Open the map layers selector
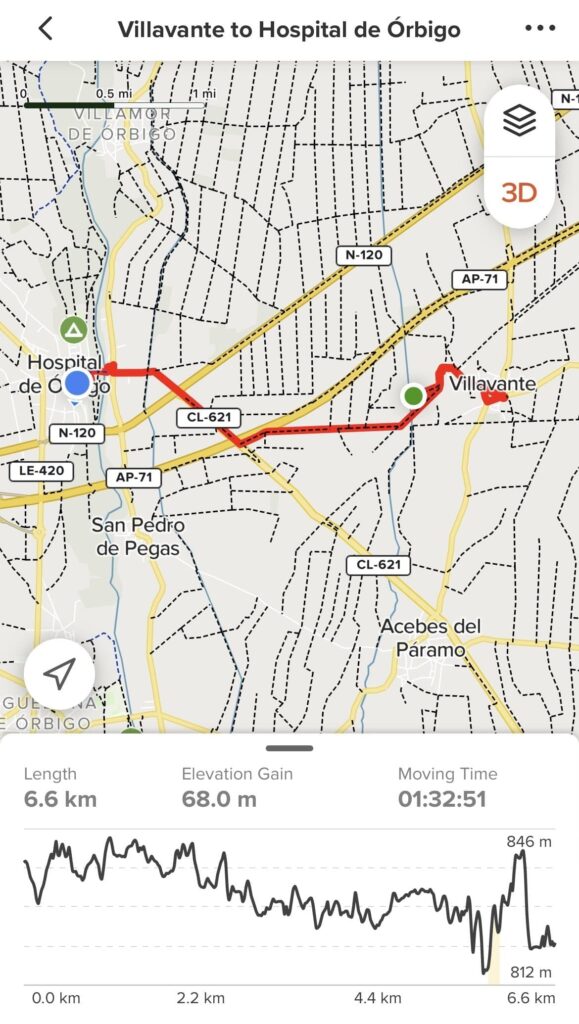The height and width of the screenshot is (1024, 579). (x=520, y=121)
